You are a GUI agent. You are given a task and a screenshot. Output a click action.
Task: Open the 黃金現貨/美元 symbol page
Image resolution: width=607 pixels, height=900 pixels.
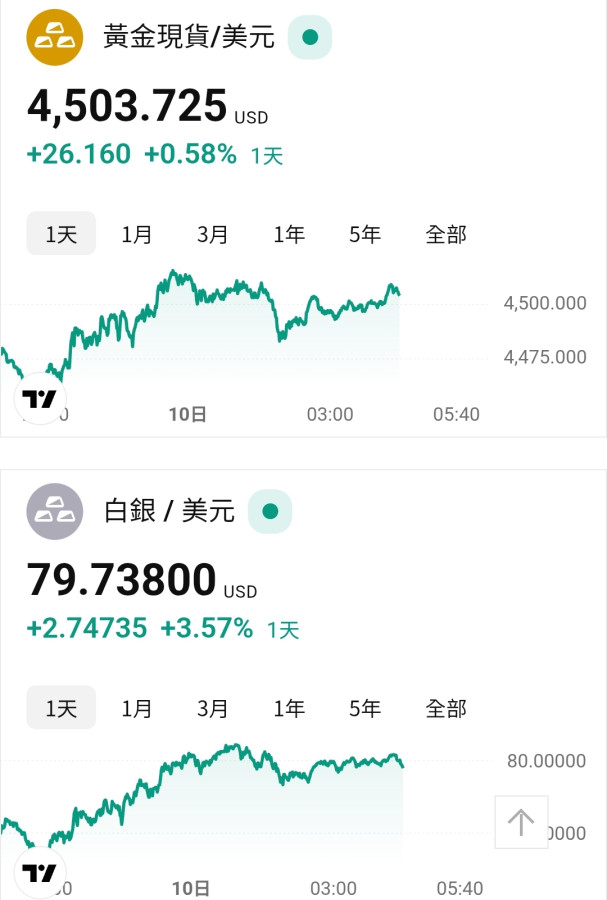[188, 38]
